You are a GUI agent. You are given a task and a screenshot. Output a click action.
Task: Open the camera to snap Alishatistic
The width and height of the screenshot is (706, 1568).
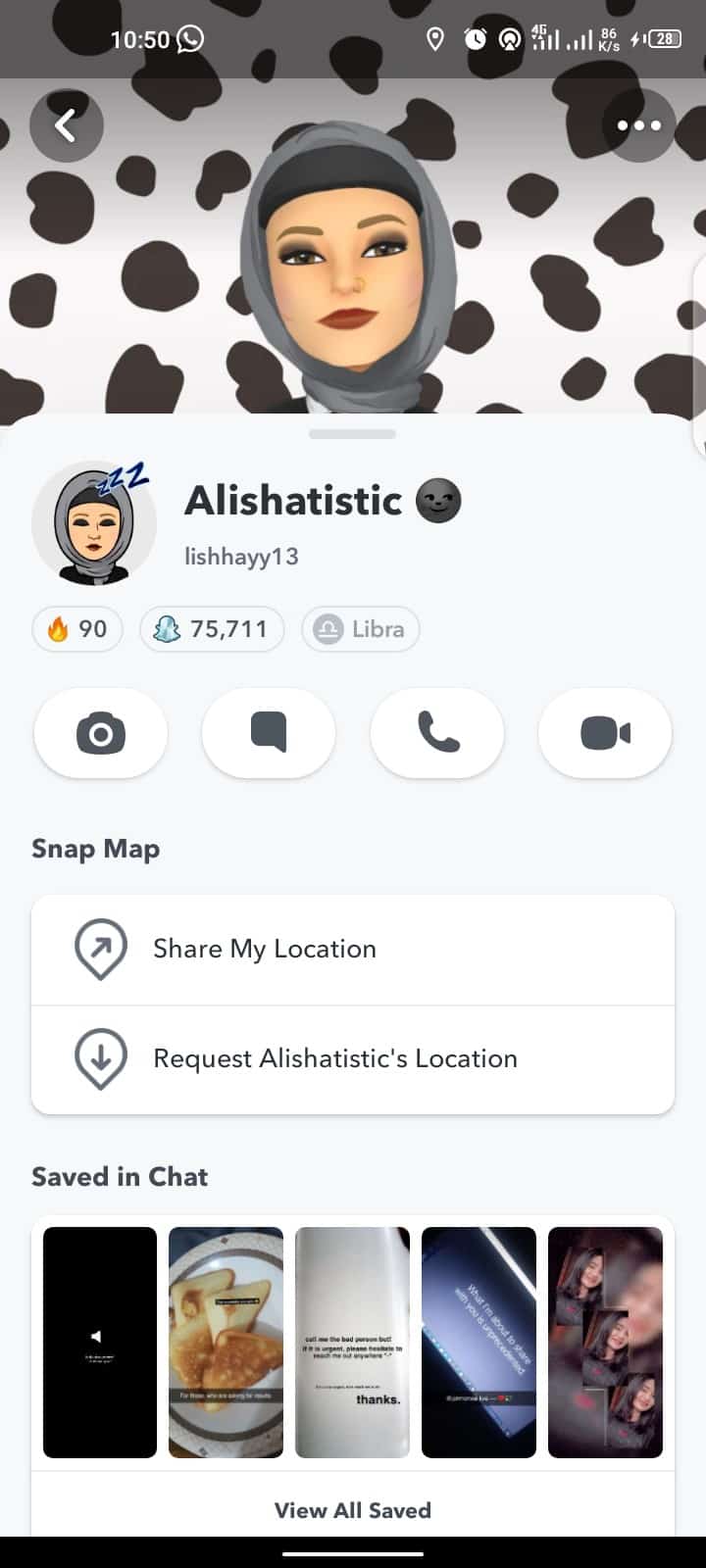100,733
